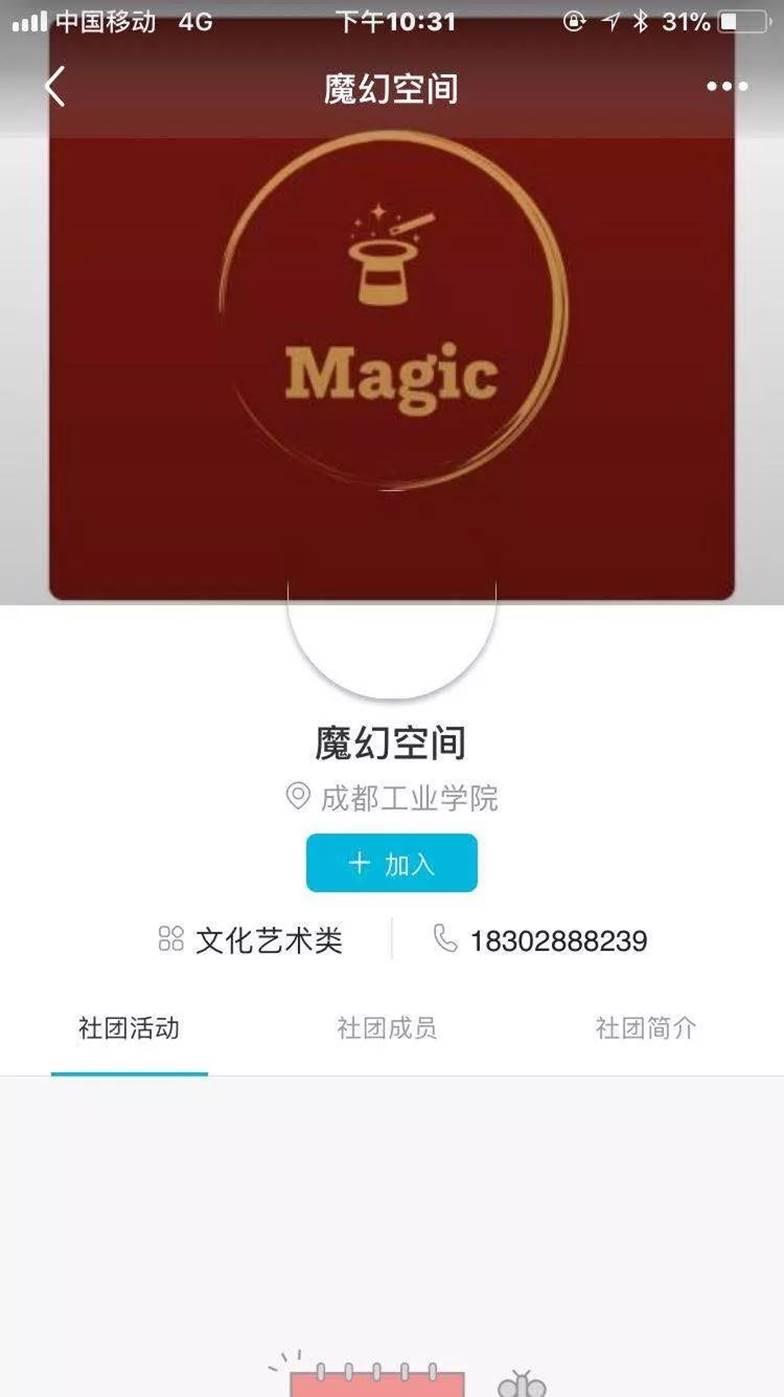Open the three-dot overflow menu

727,87
